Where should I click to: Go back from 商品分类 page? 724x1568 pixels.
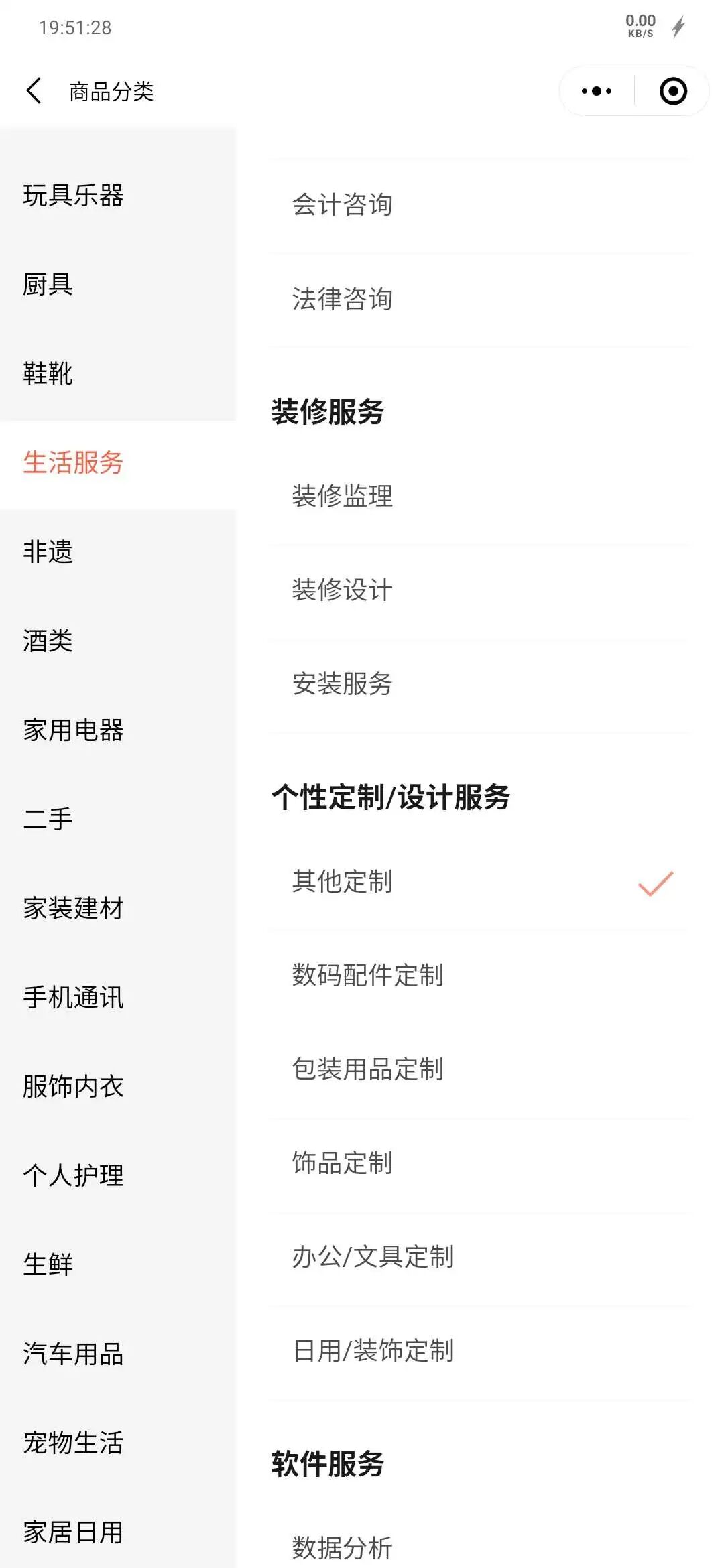point(34,90)
